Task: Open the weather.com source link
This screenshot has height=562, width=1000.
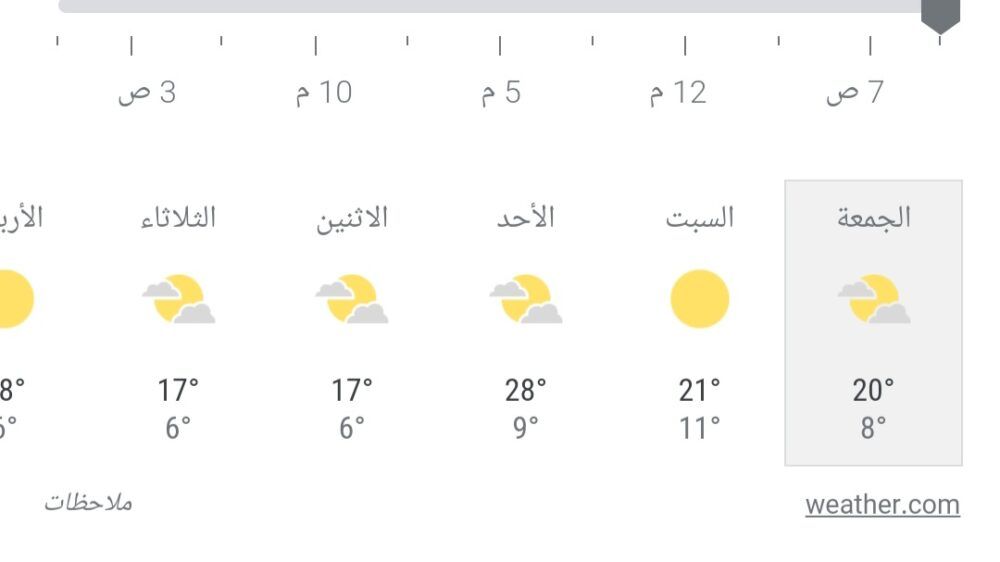Action: click(x=882, y=505)
